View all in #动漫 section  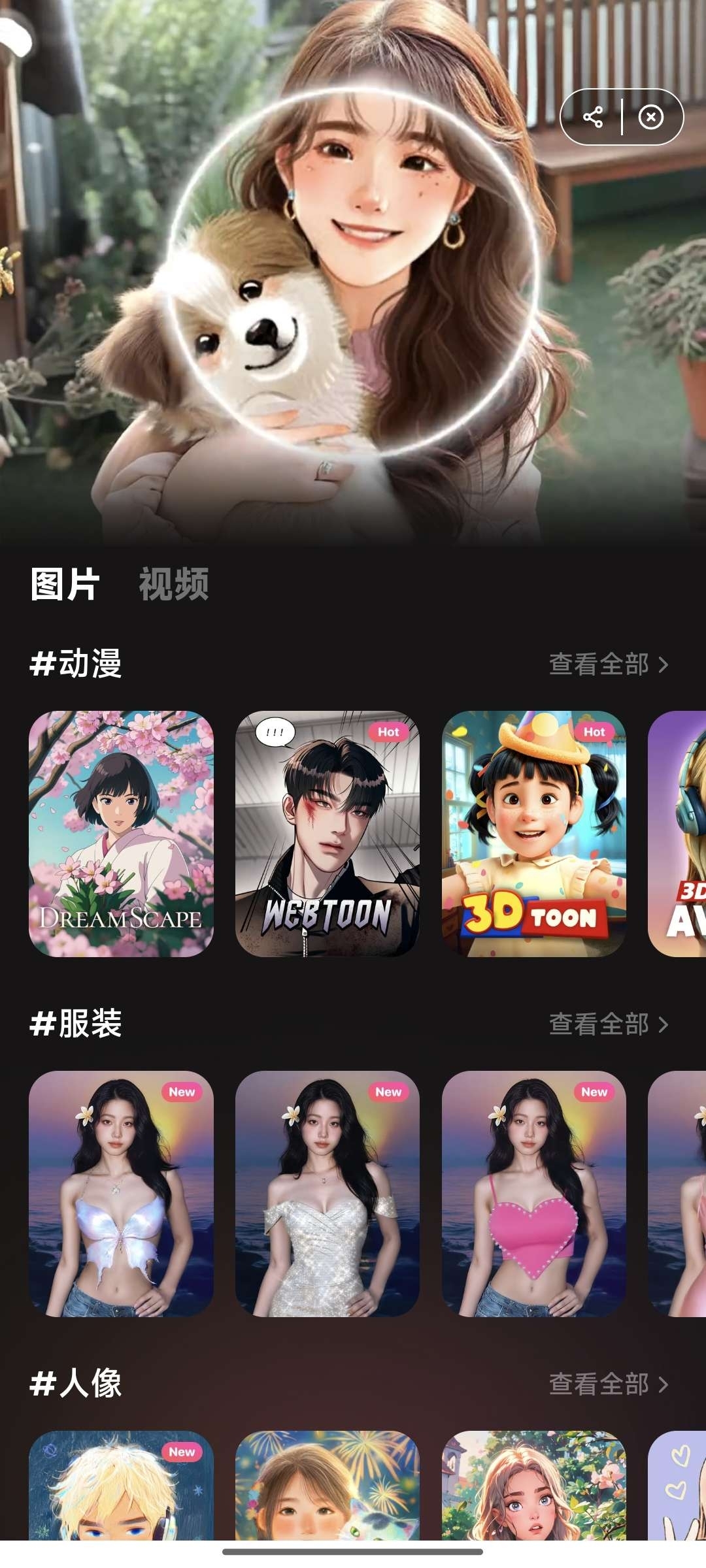[x=608, y=664]
